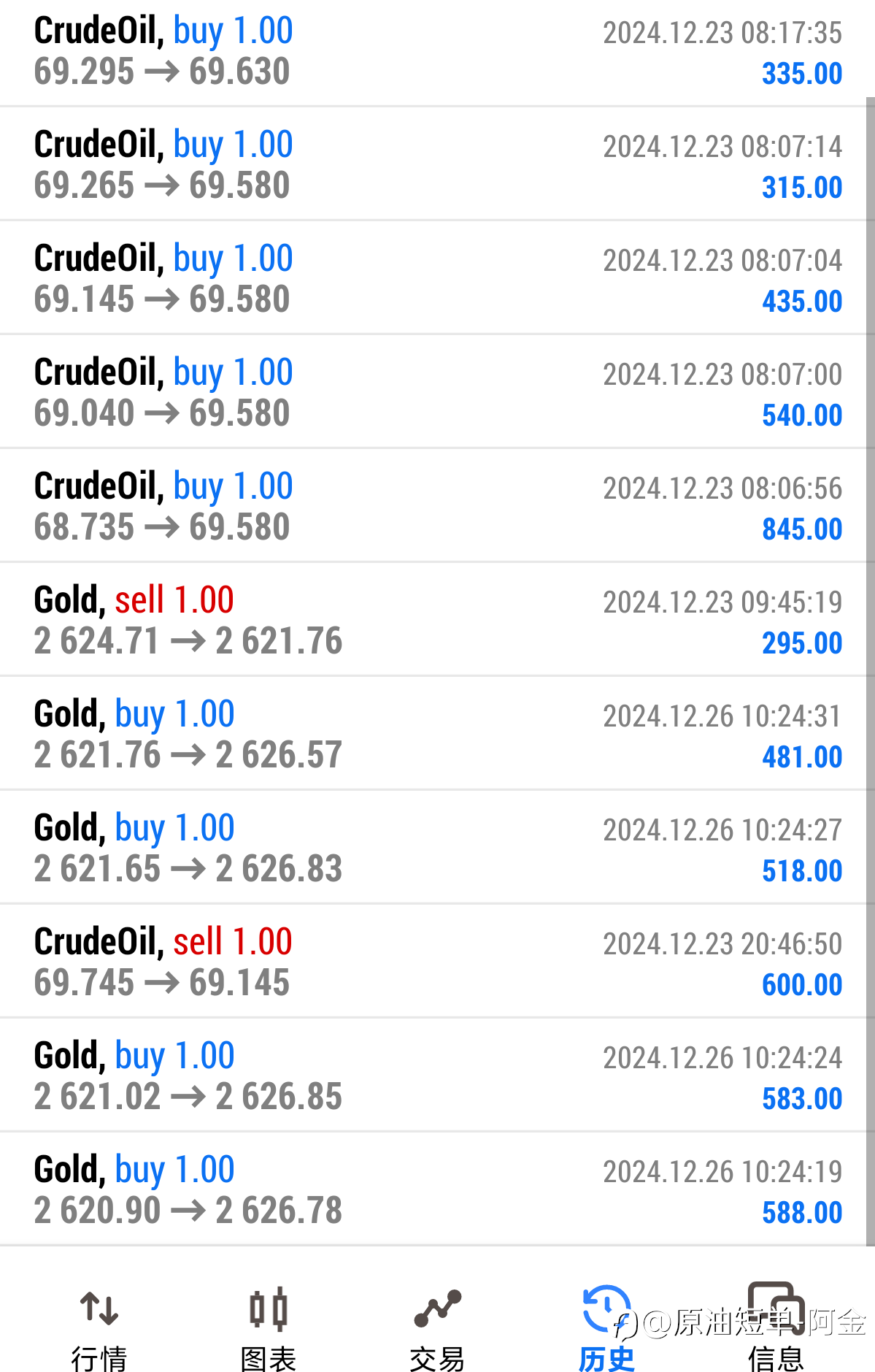Open the CrudeOil buy trade closed at 08:07:14

coord(437,164)
